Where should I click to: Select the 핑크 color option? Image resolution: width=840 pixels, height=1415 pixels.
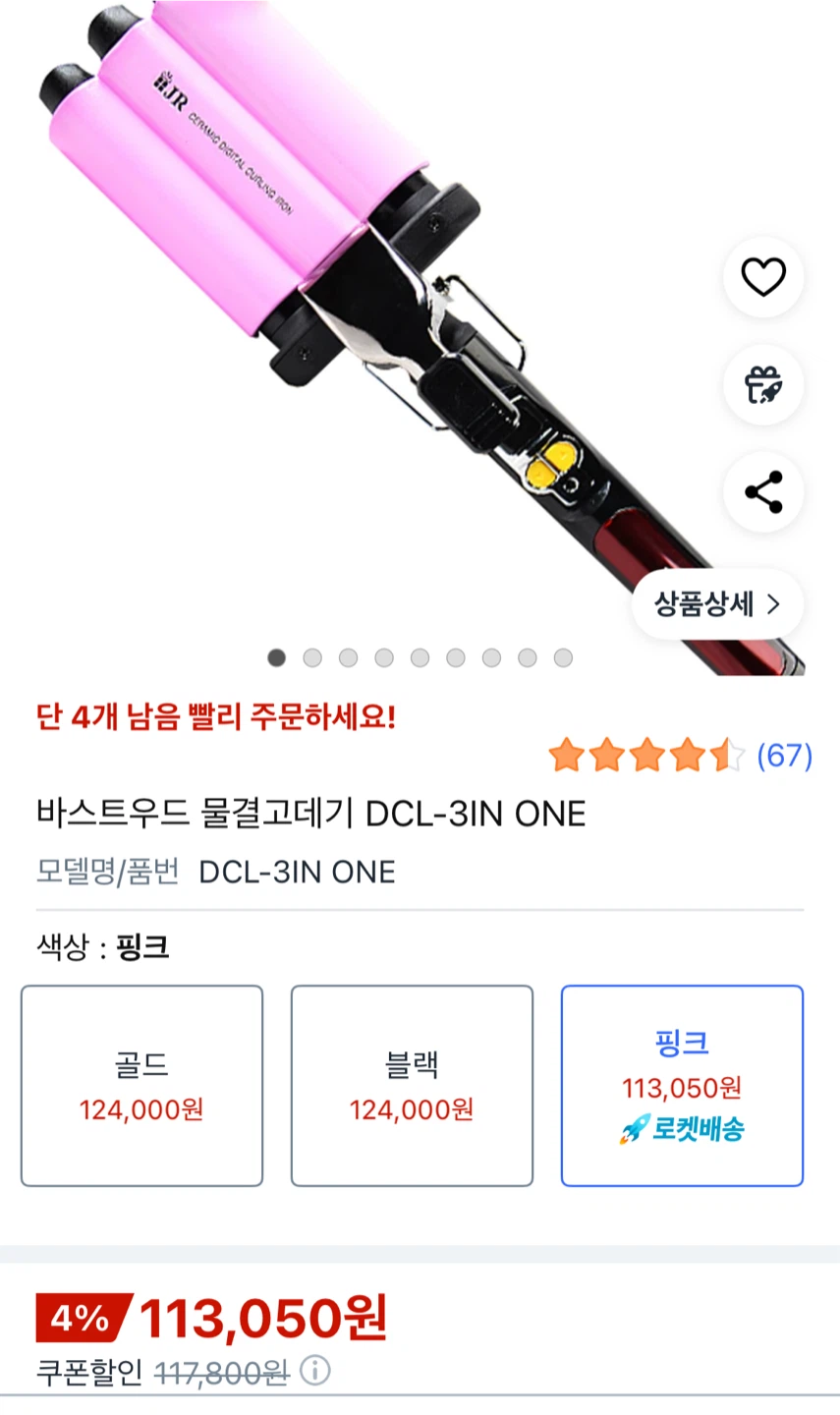click(682, 1086)
